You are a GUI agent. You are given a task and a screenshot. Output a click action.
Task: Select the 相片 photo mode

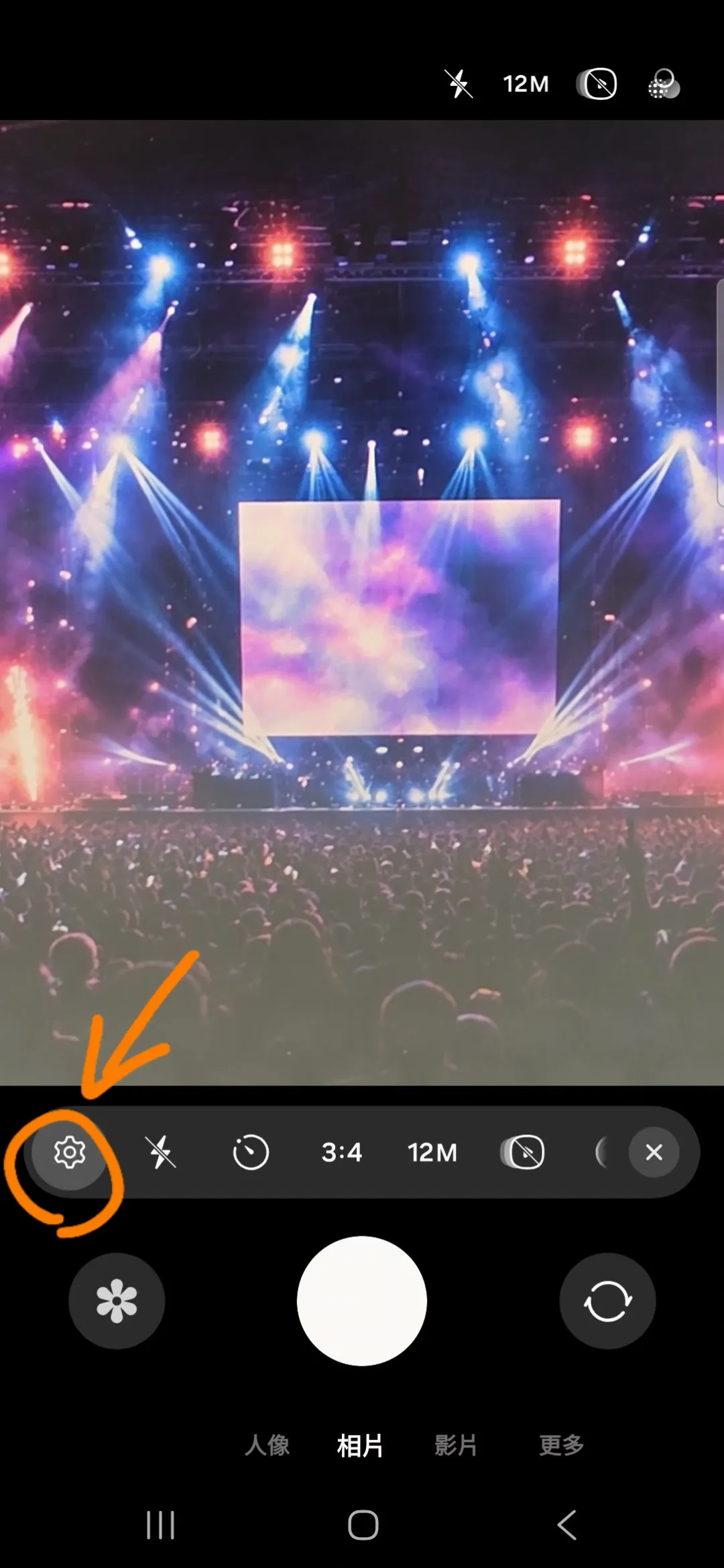coord(360,1445)
